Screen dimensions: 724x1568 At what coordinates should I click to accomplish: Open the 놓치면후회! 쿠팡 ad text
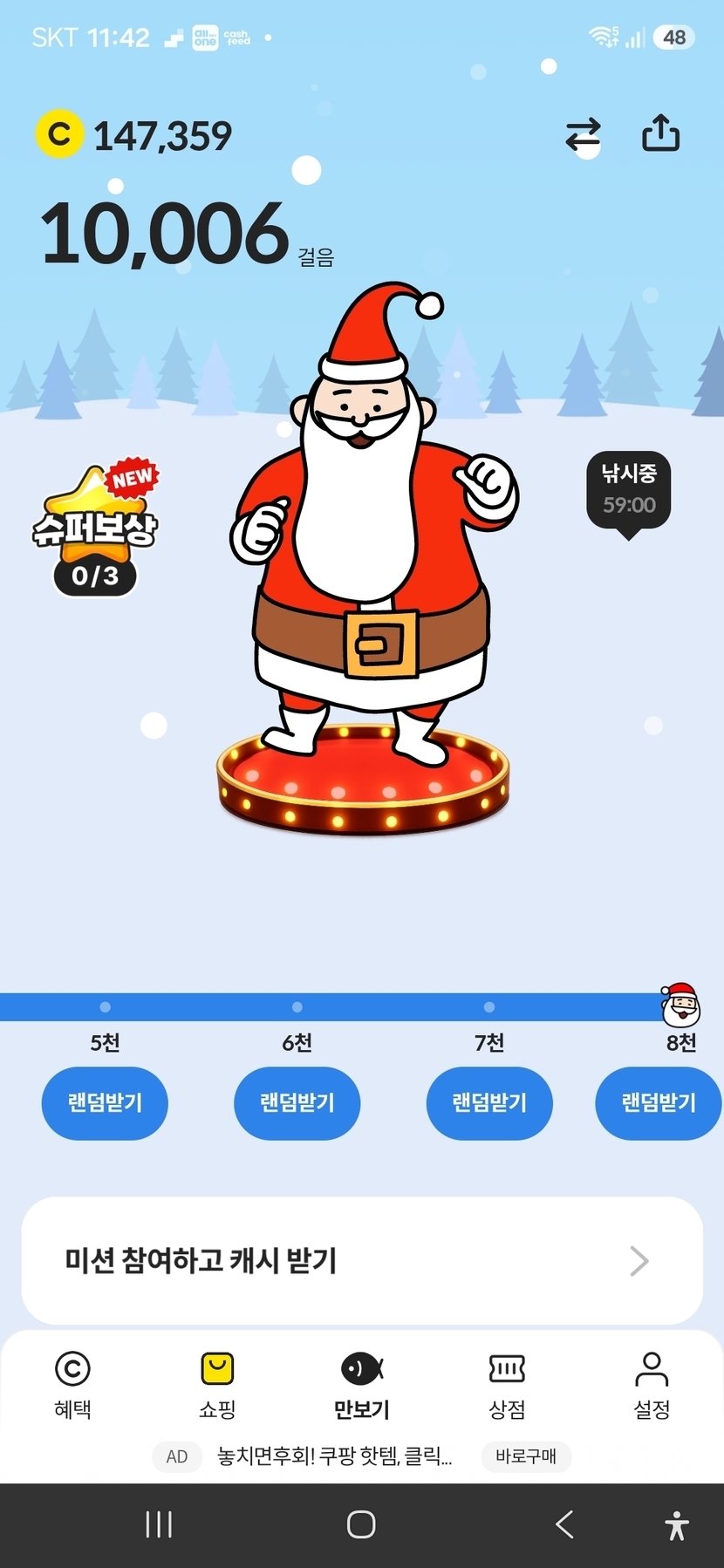(335, 1456)
